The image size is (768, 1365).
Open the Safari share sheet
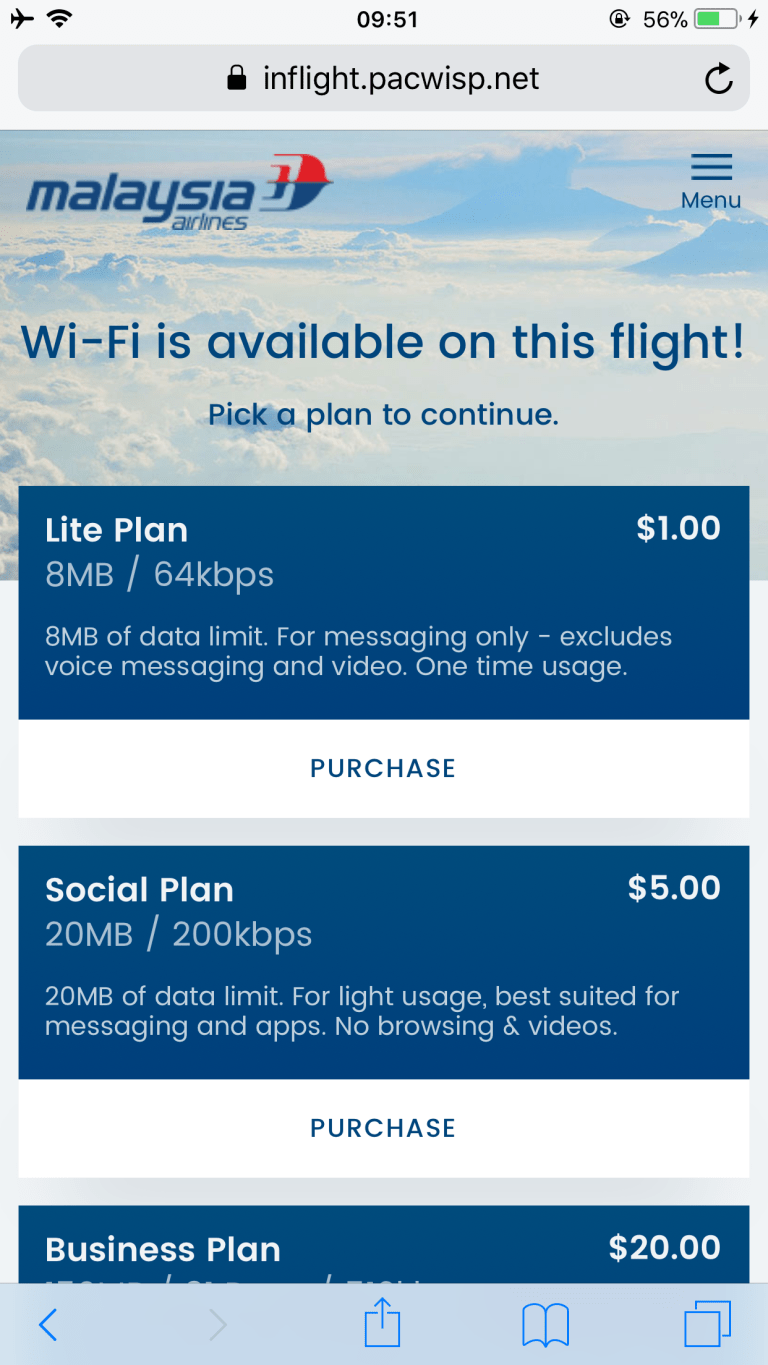(382, 1325)
